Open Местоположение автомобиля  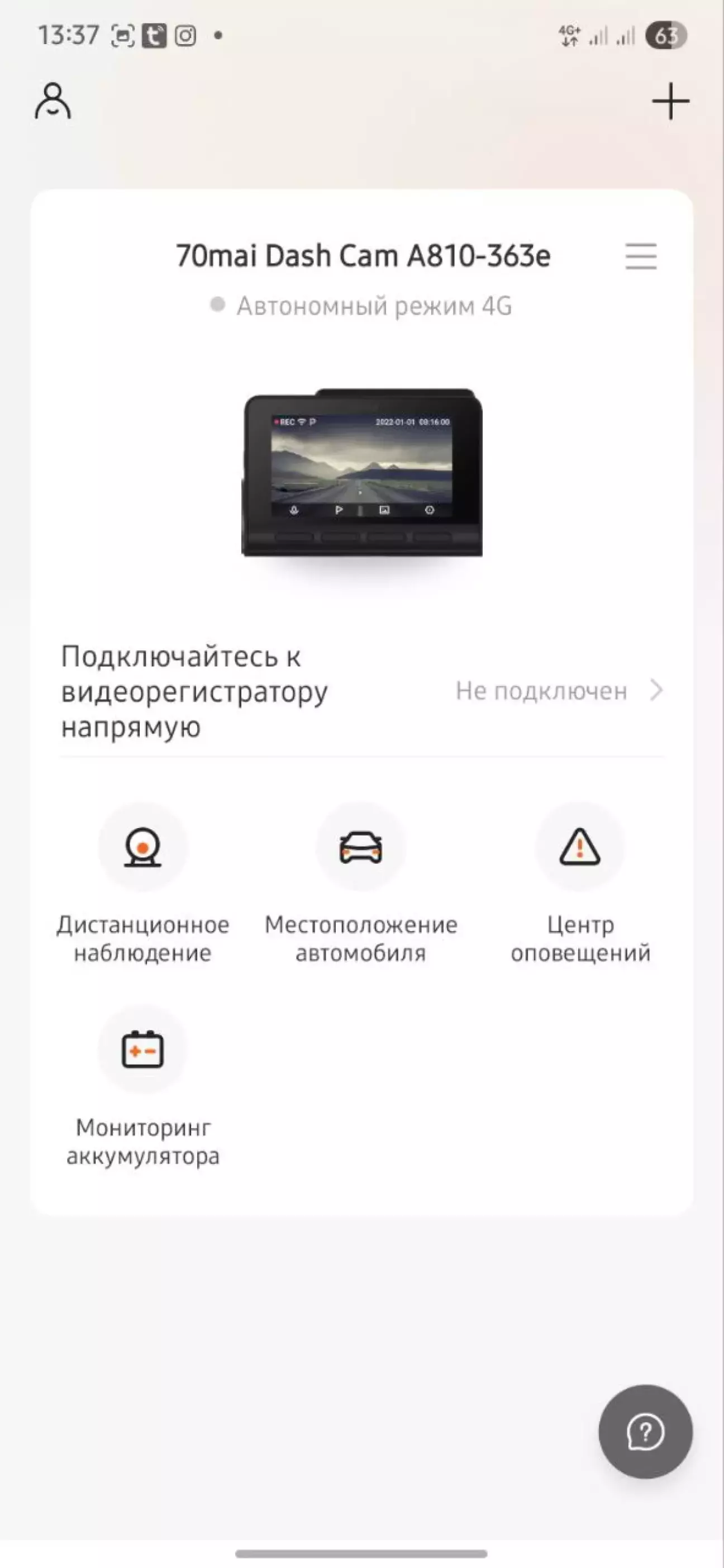pyautogui.click(x=361, y=882)
